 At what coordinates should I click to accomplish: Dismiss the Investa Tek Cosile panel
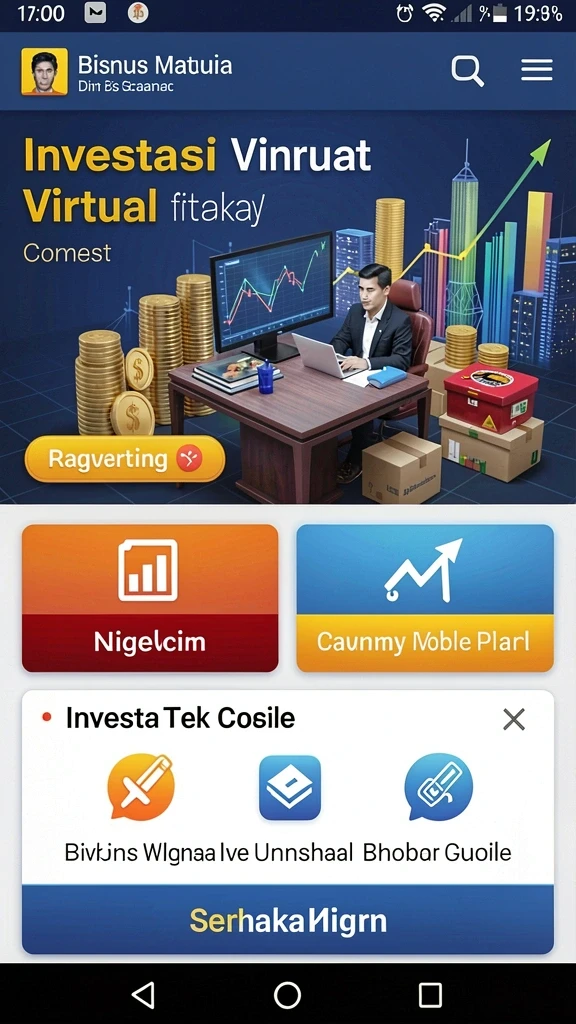coord(514,720)
